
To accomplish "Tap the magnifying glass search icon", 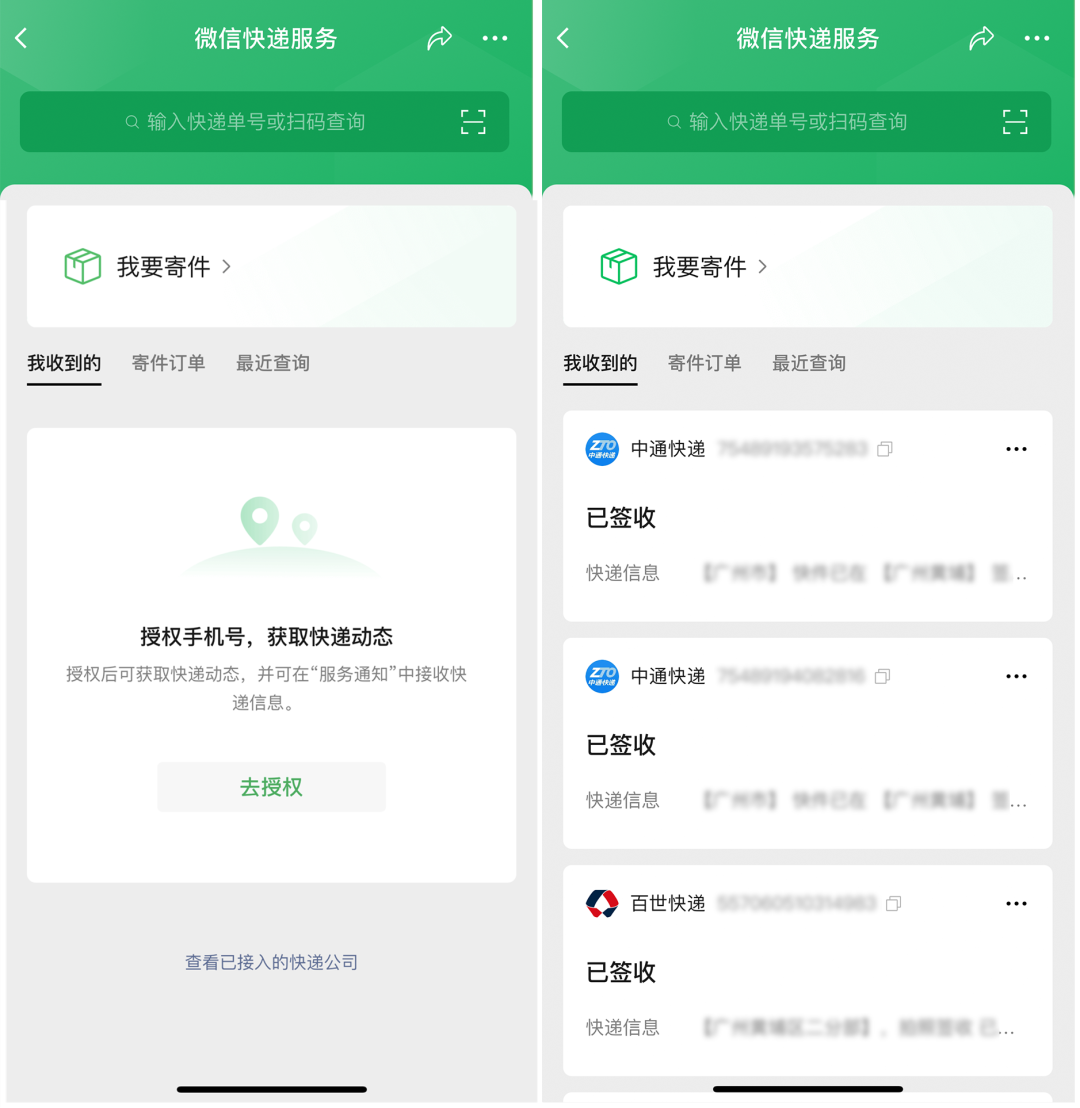I will pos(131,122).
